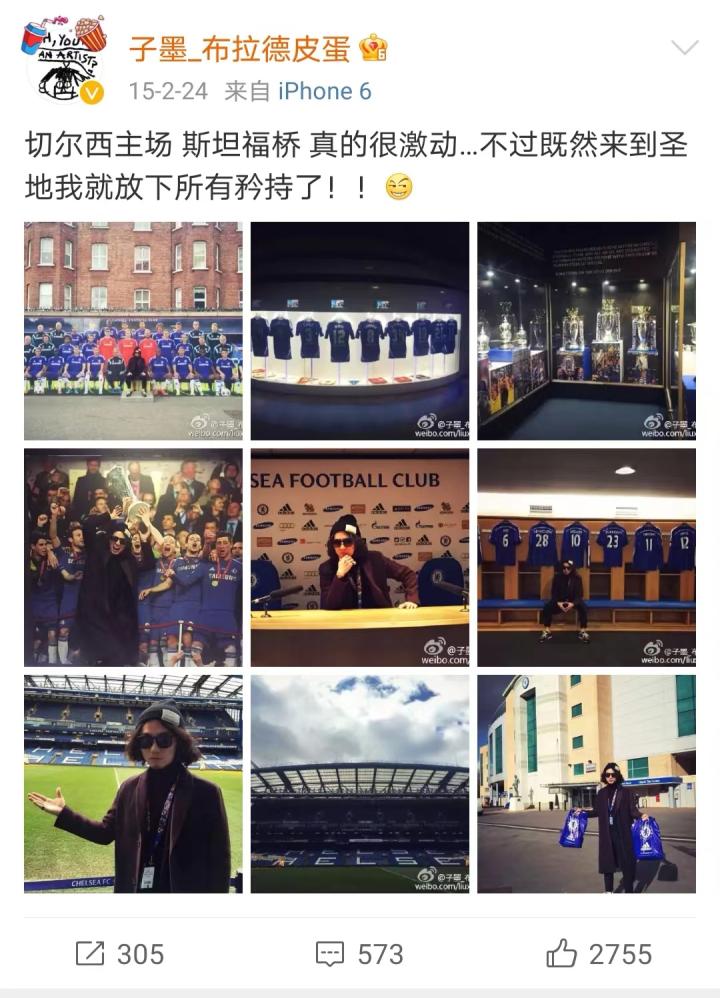Open the trophy cabinet photo
The image size is (720, 998).
click(586, 331)
